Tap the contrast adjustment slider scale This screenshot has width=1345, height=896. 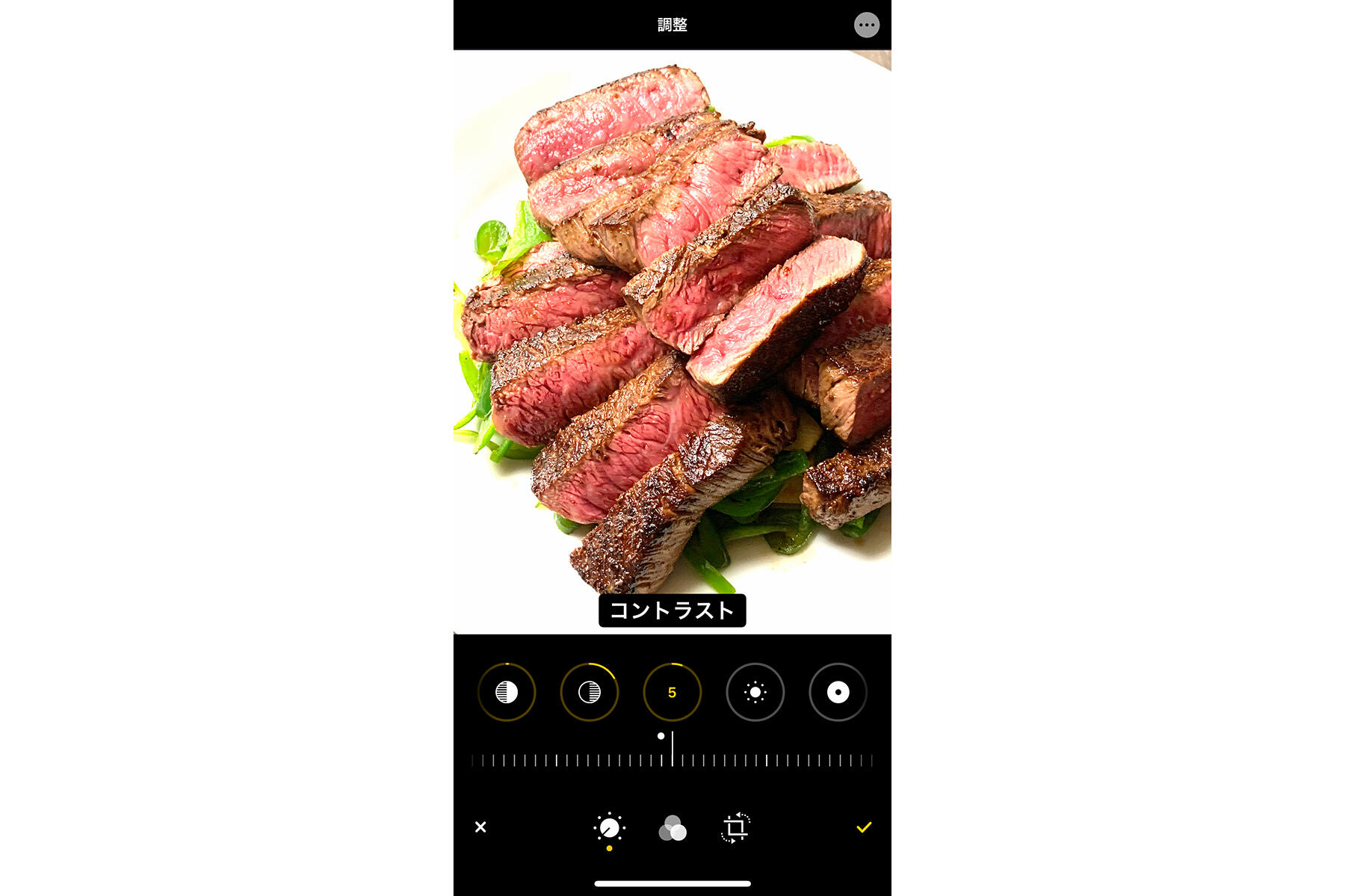pos(672,760)
